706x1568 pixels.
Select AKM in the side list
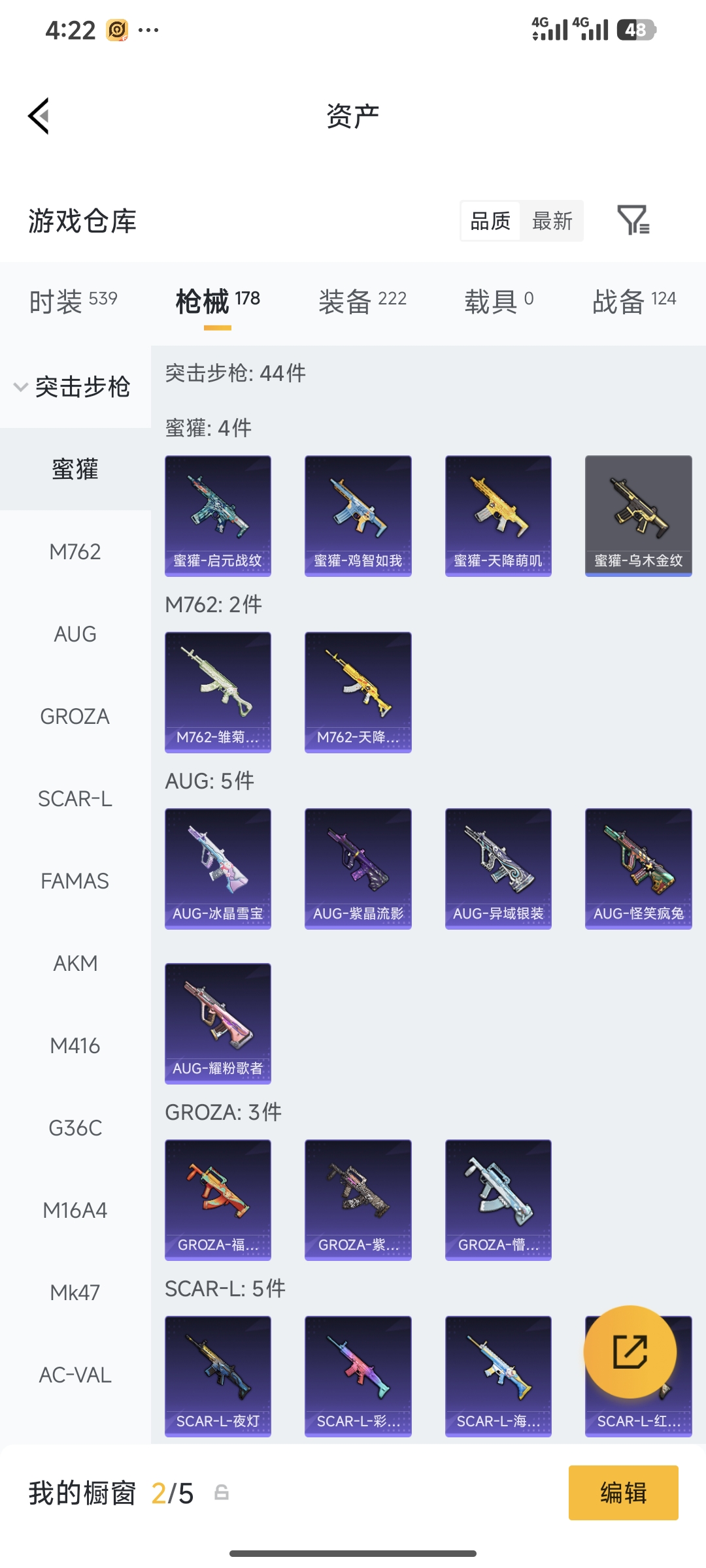[x=75, y=963]
